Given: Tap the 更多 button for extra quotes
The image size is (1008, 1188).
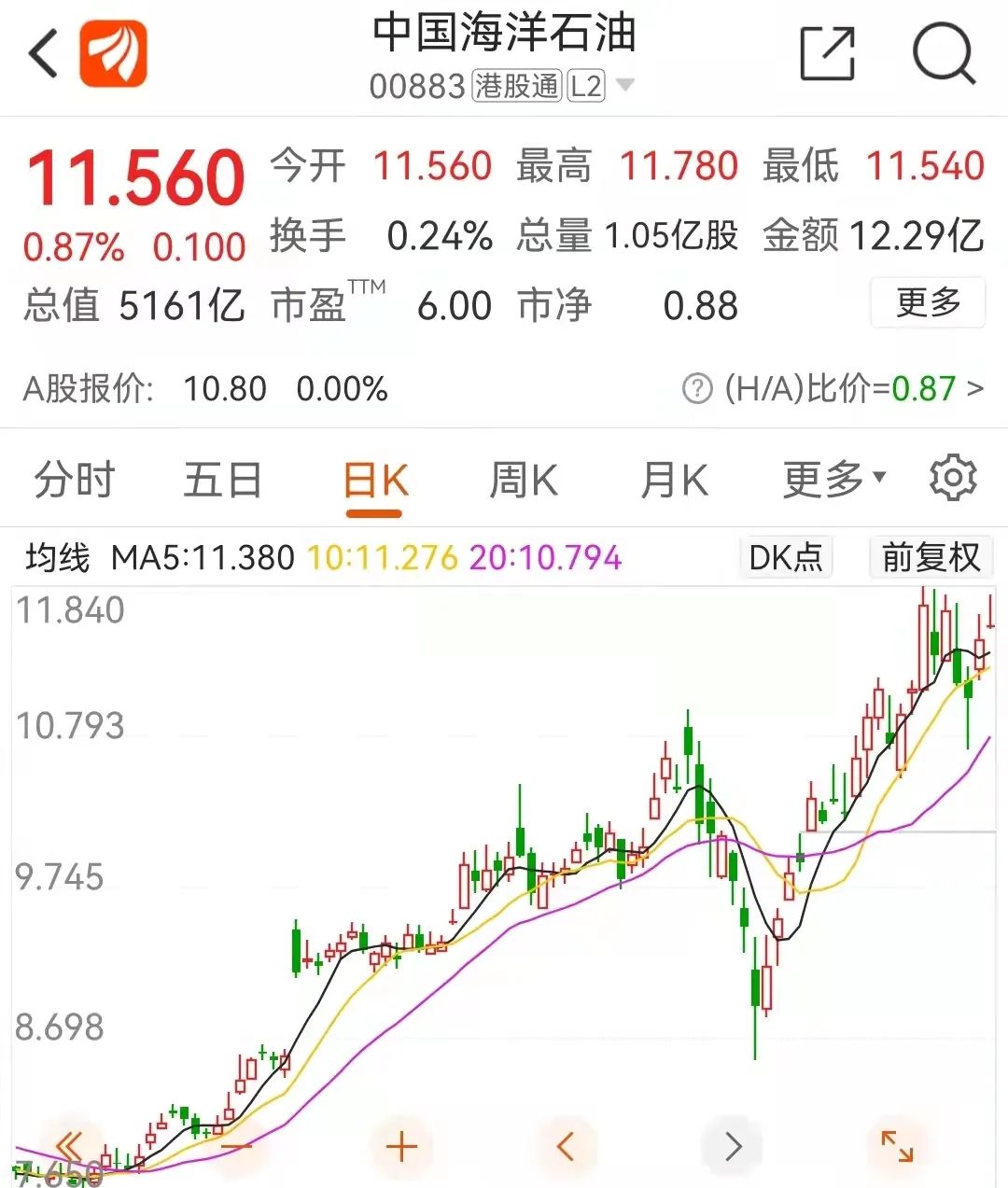Looking at the screenshot, I should (928, 302).
